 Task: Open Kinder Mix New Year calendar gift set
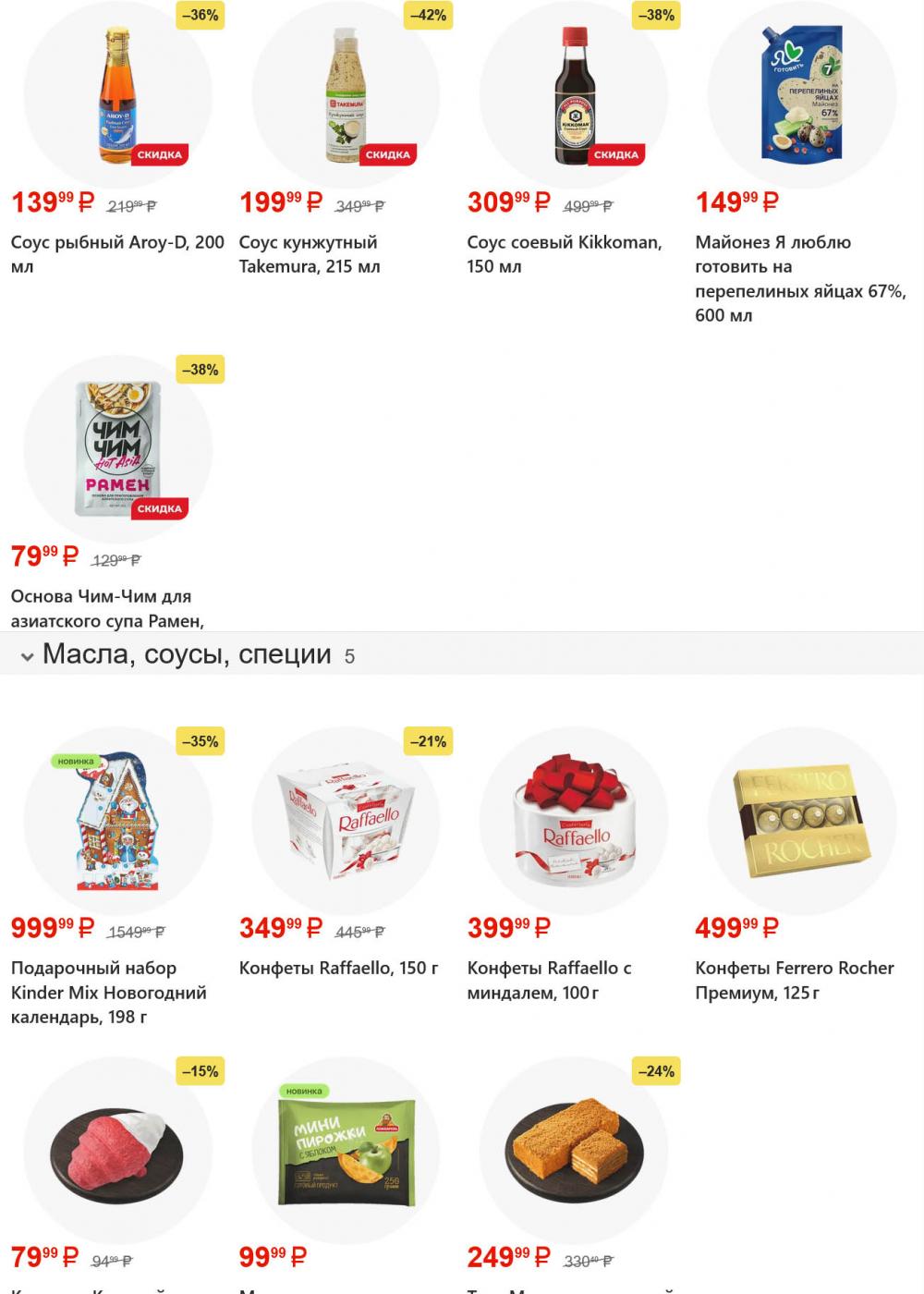[x=117, y=822]
